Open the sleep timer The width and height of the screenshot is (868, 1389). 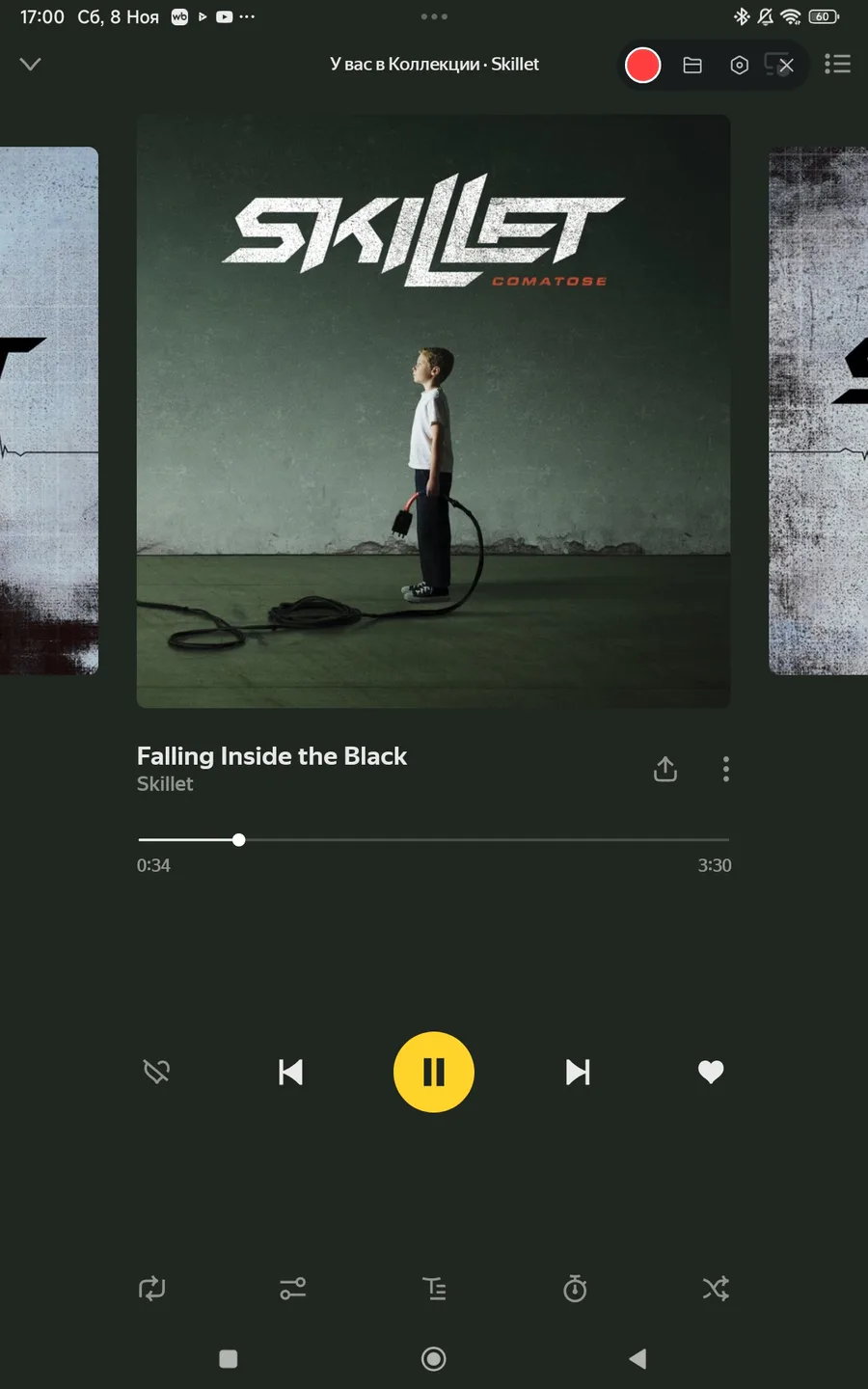575,1289
